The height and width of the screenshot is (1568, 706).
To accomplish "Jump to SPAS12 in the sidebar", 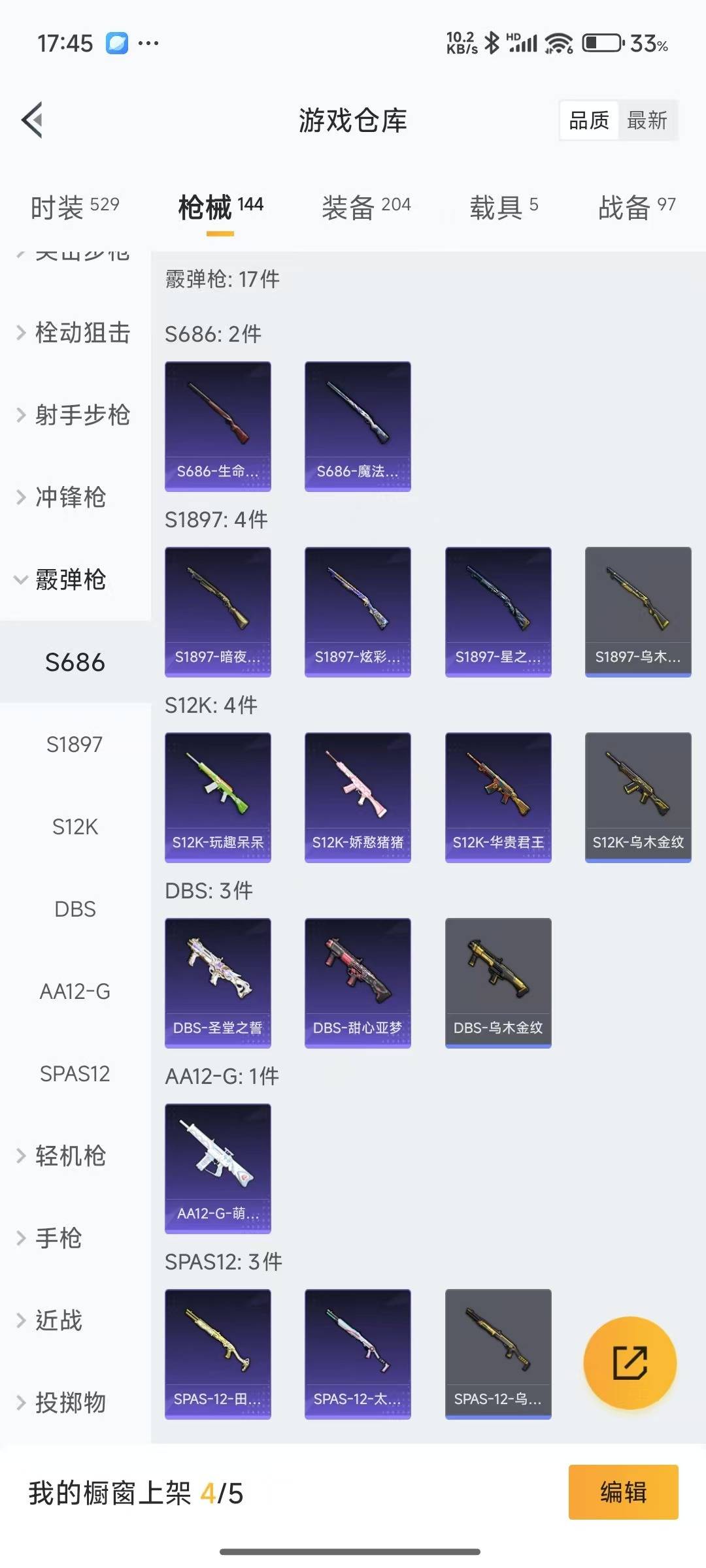I will pos(75,1073).
